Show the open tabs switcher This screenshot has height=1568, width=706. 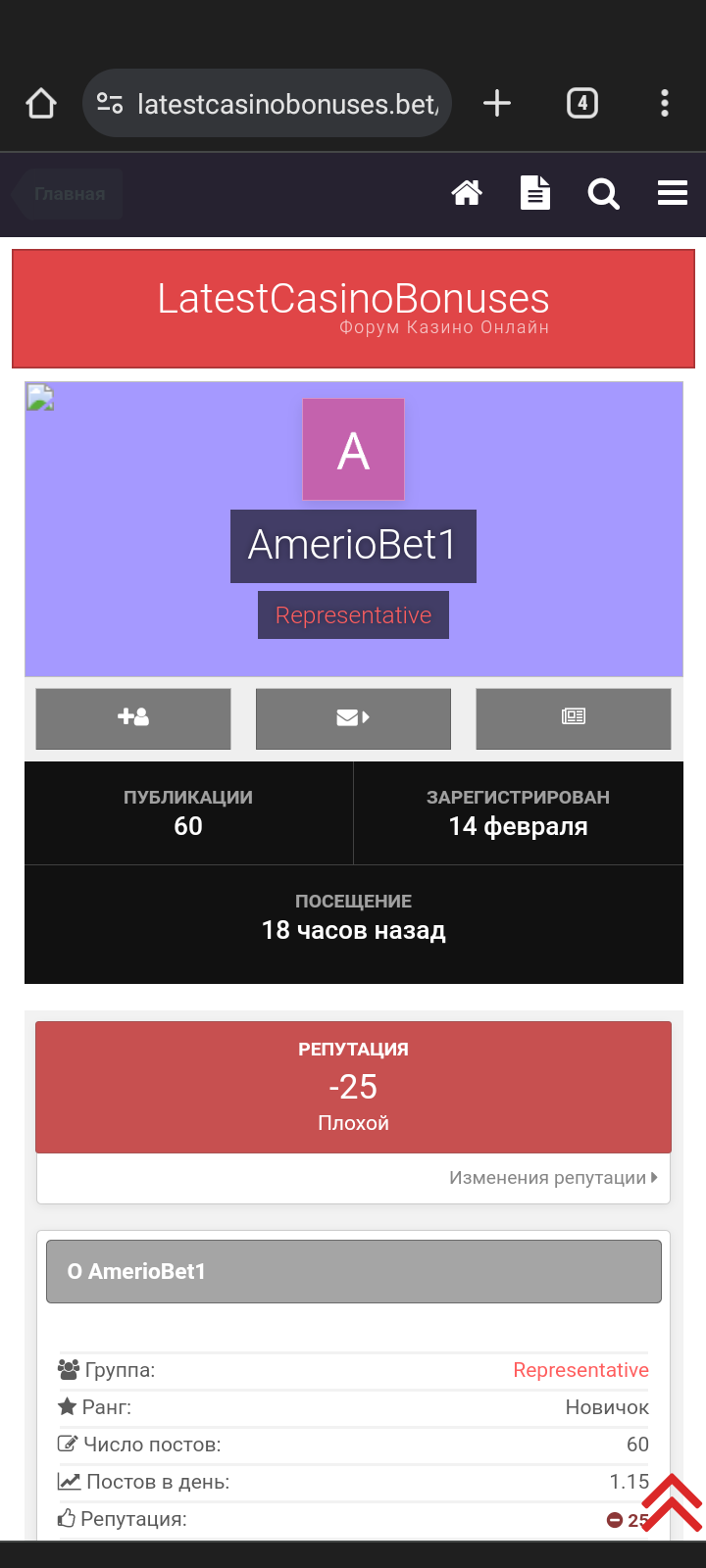[582, 103]
